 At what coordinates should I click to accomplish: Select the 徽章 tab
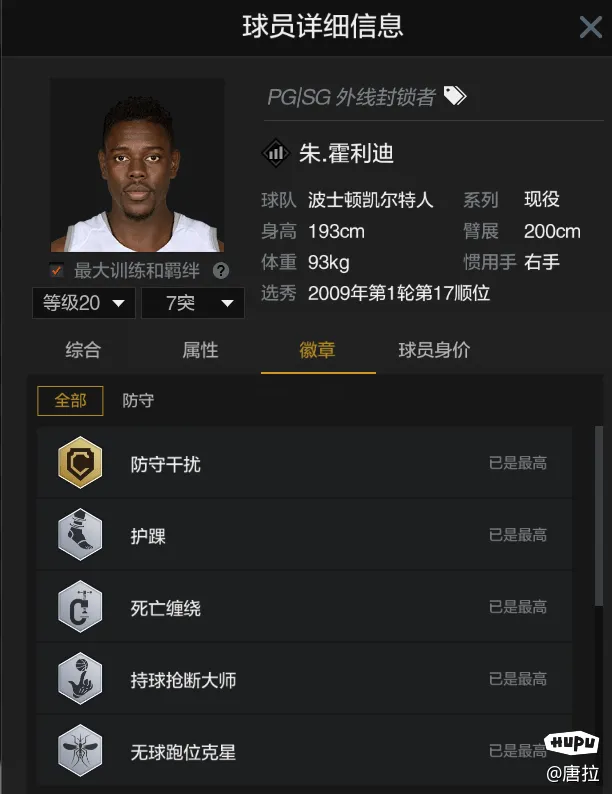(x=317, y=350)
